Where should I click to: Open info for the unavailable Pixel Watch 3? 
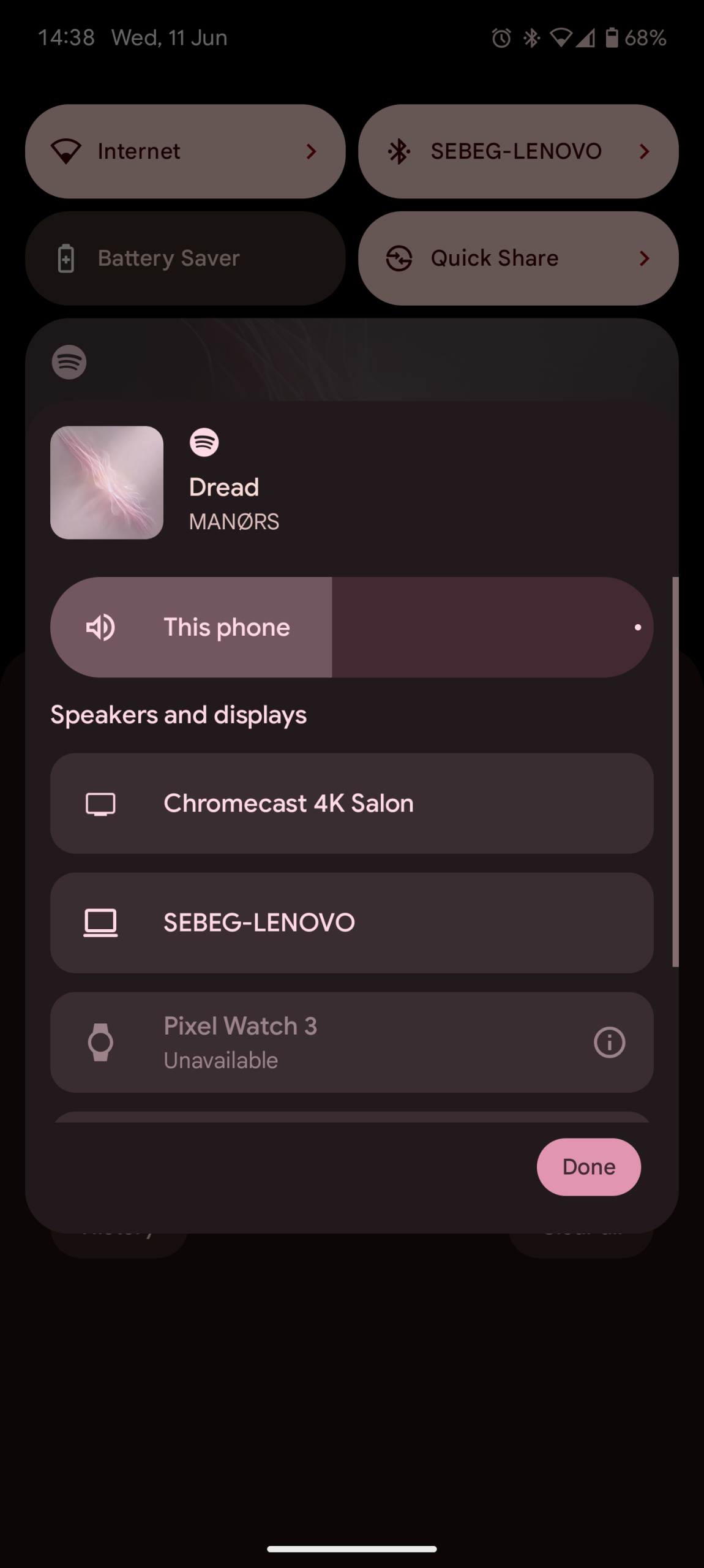coord(609,1042)
